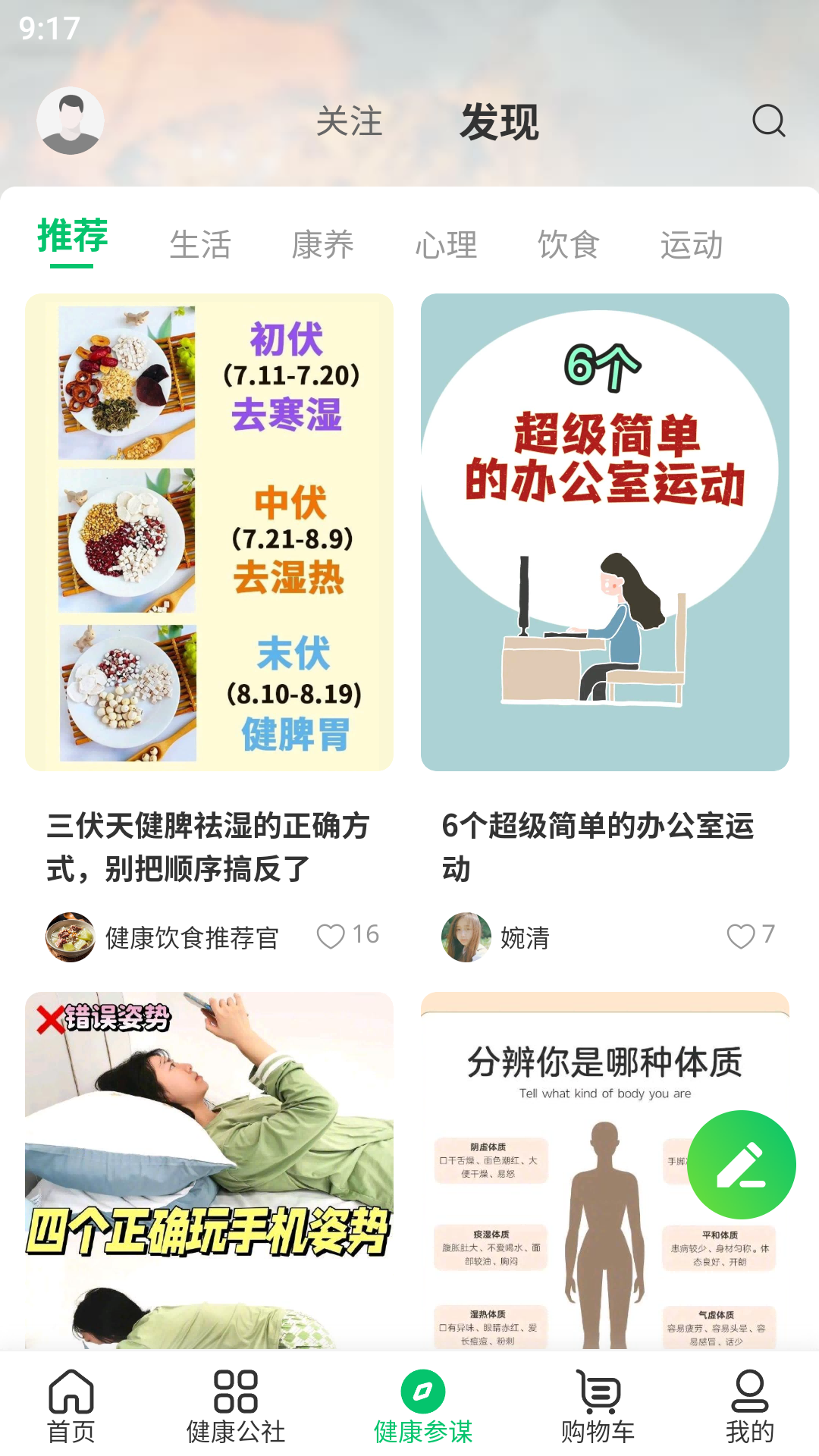Open the 心理 category

coord(446,245)
